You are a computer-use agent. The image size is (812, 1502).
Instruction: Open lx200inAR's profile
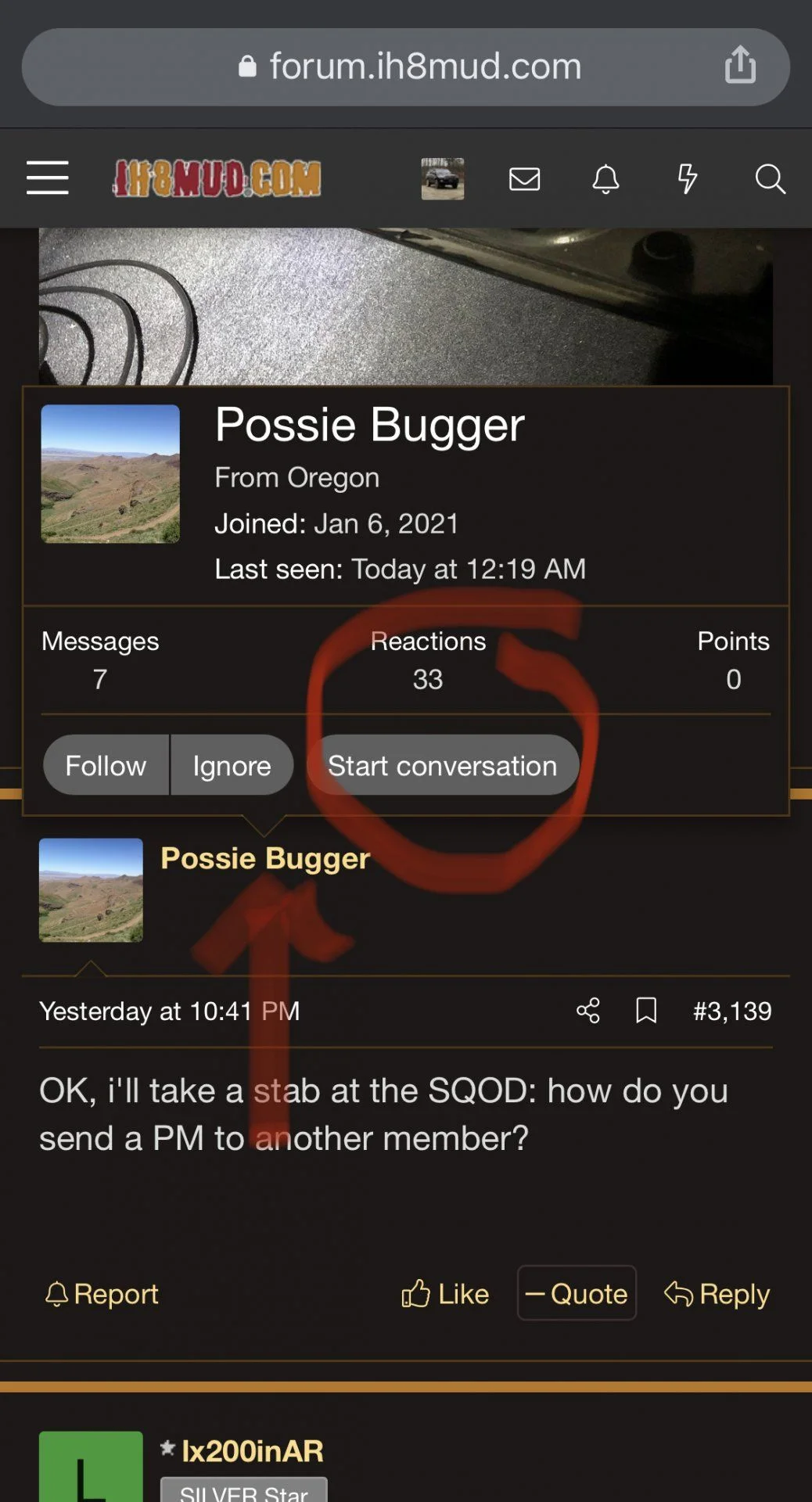(x=252, y=1451)
